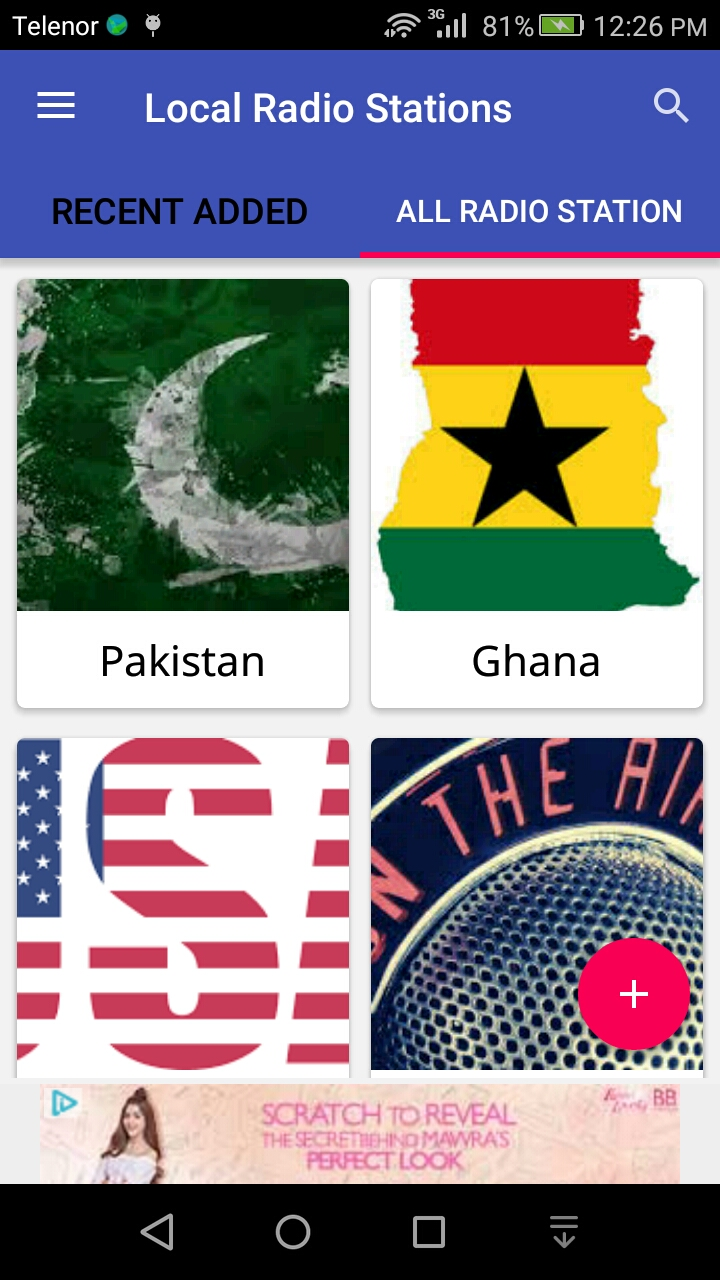
Task: Search radio stations with the magnifier icon
Action: click(671, 106)
